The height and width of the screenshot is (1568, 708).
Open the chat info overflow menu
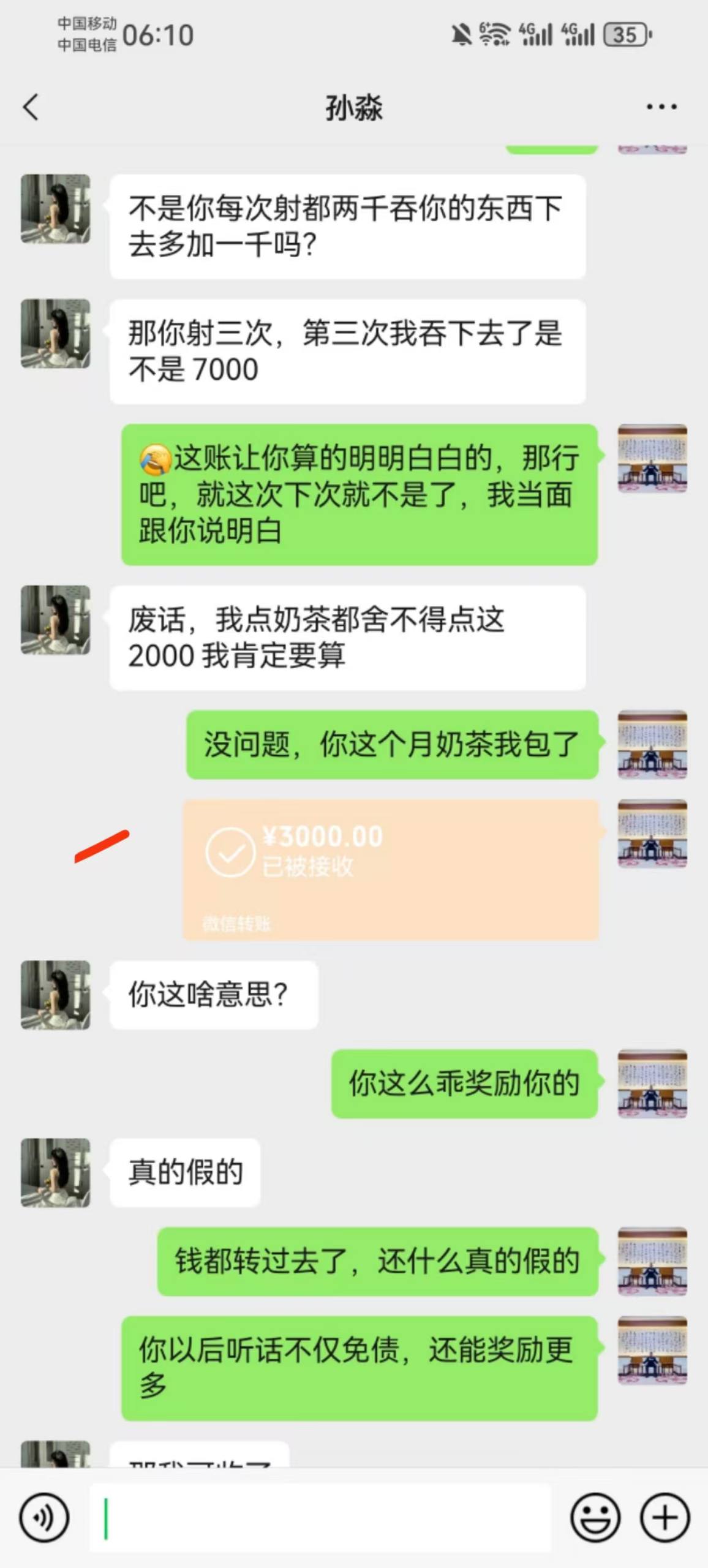[661, 107]
